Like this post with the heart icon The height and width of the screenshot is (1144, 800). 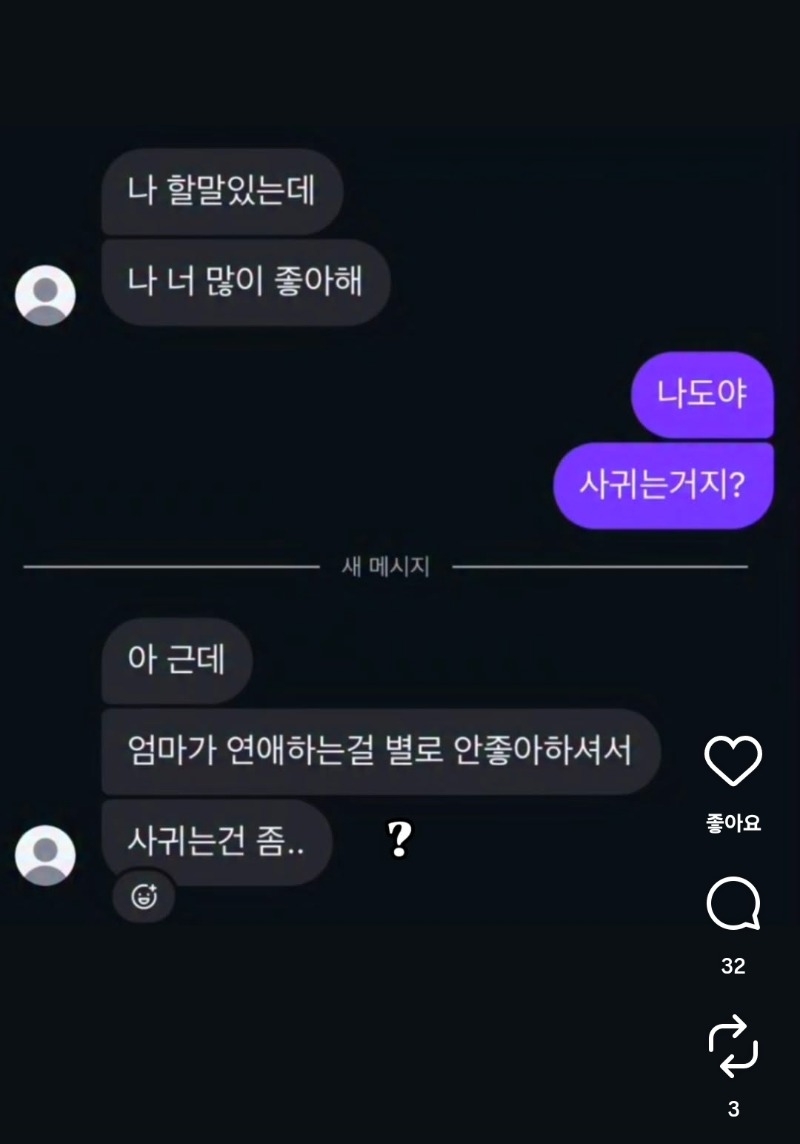point(733,762)
